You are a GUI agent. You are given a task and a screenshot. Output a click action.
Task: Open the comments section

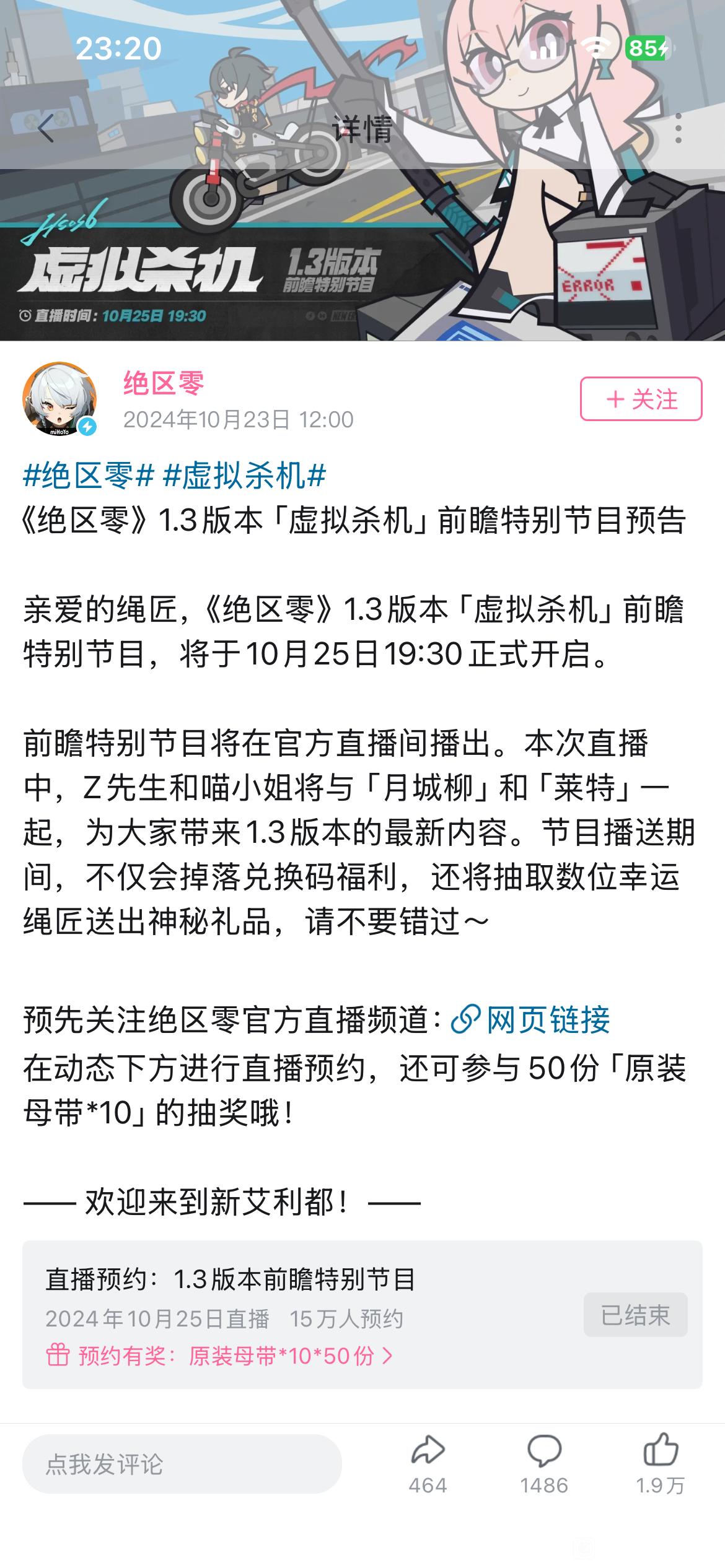pos(544,1464)
